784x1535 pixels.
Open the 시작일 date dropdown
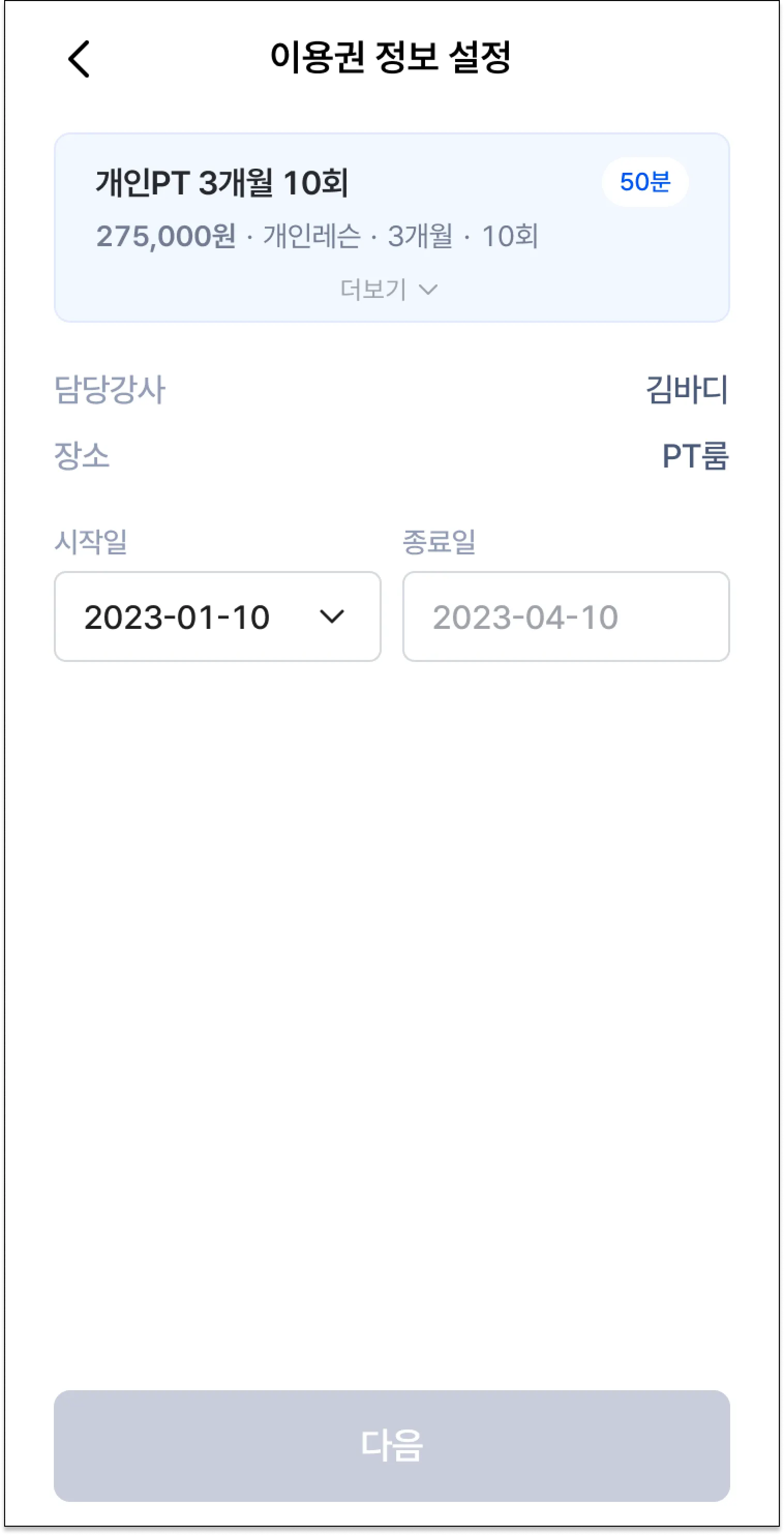point(217,616)
